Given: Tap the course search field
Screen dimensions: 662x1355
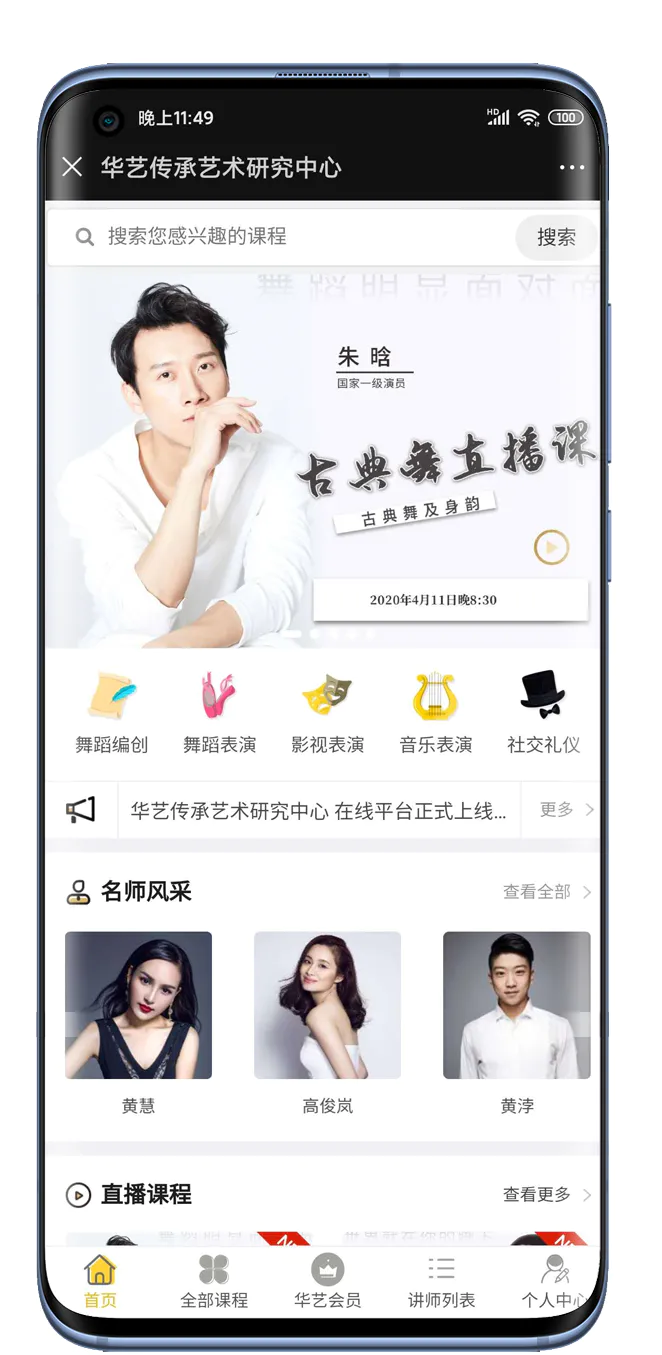Looking at the screenshot, I should click(290, 237).
